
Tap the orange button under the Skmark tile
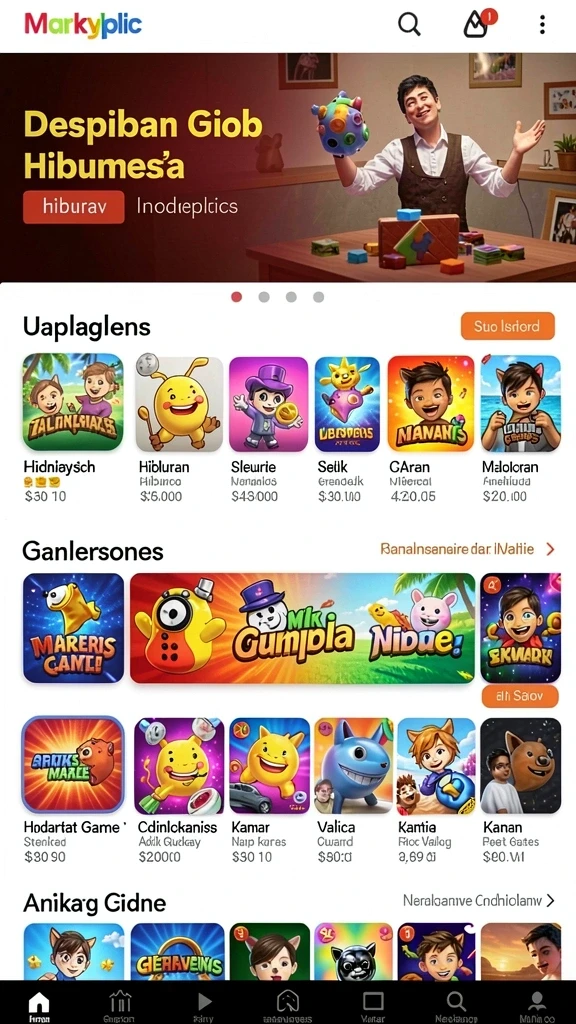tap(520, 696)
